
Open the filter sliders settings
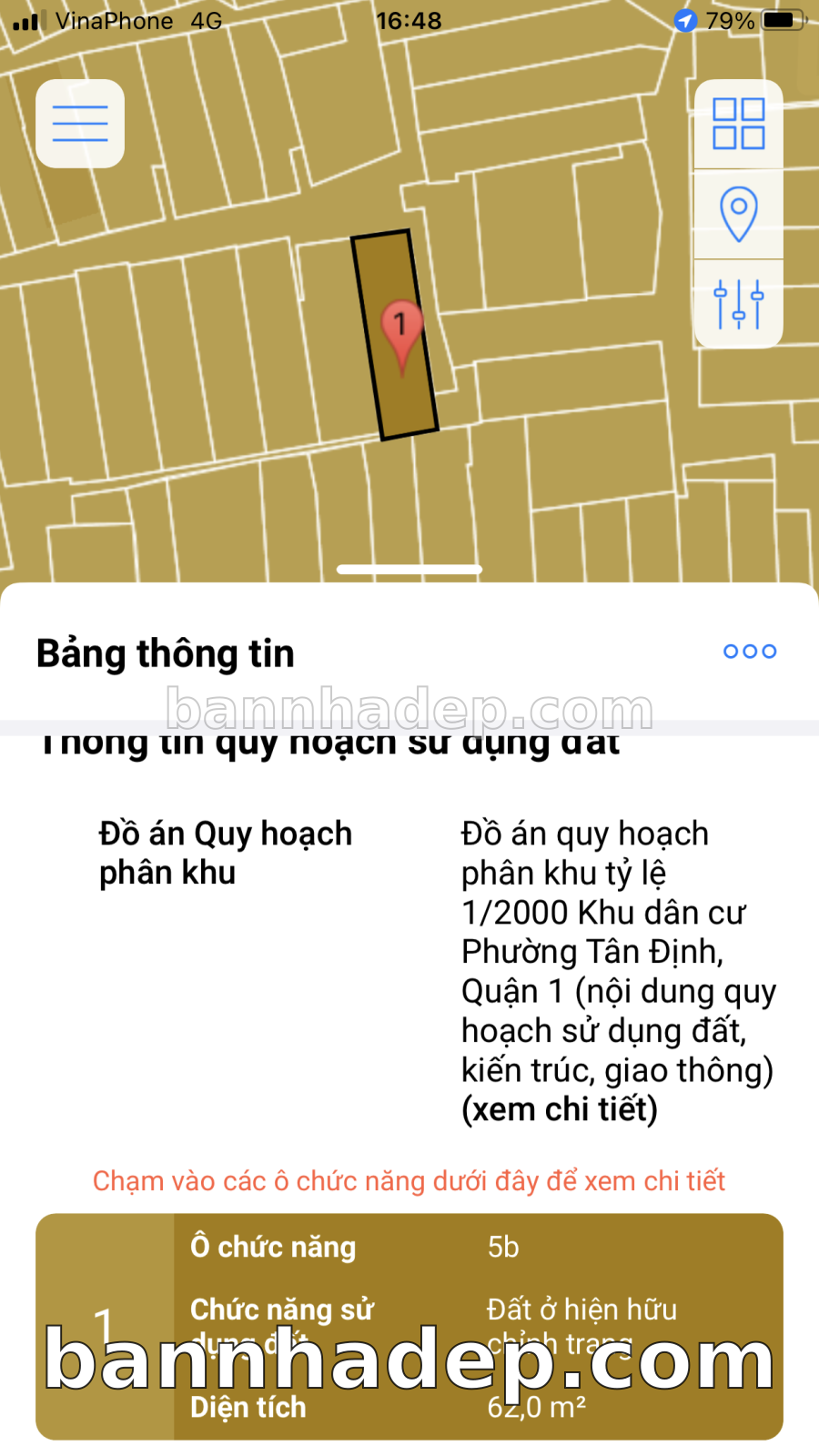738,303
